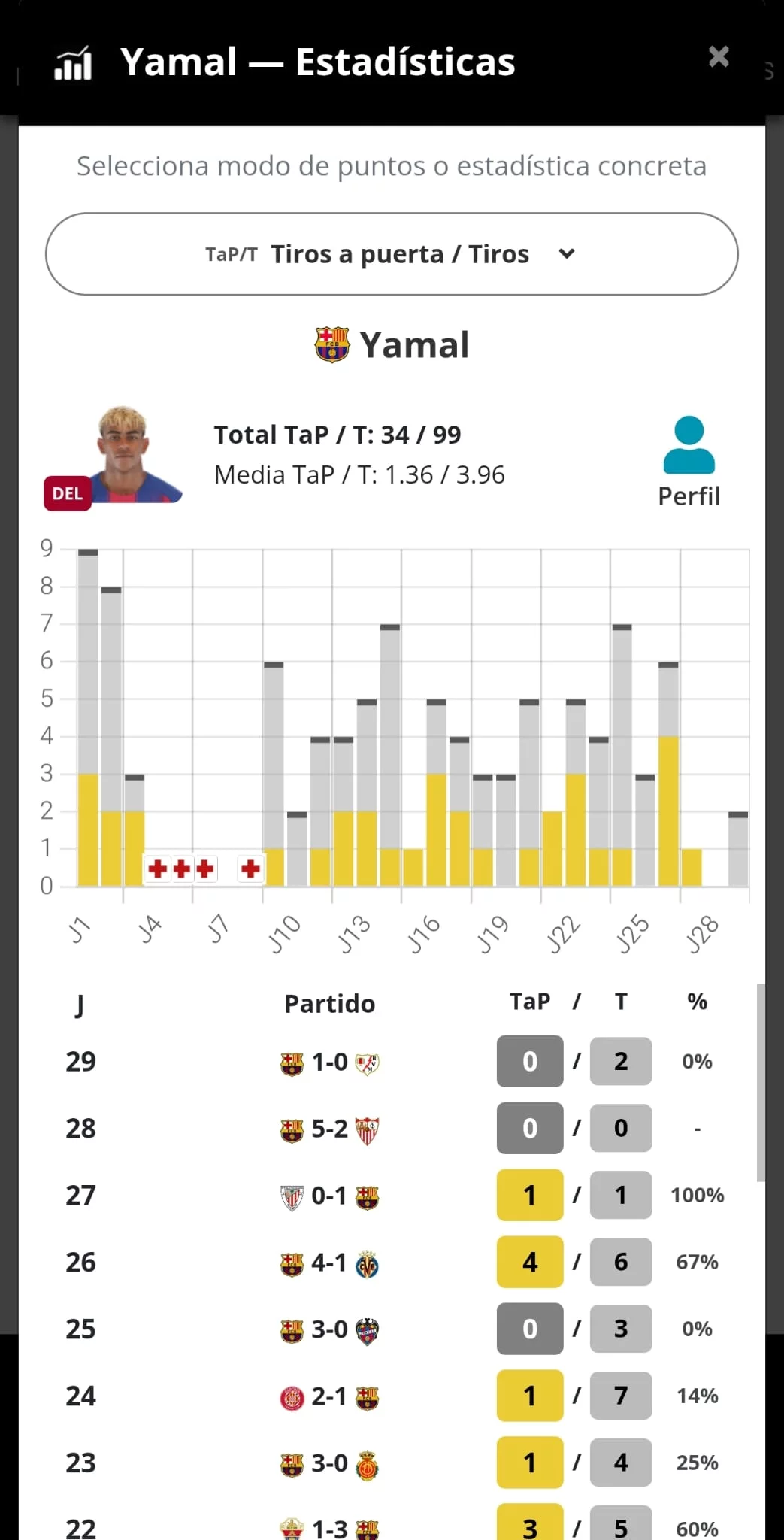Image resolution: width=784 pixels, height=1540 pixels.
Task: Open Yamal's Perfil
Action: pyautogui.click(x=689, y=462)
